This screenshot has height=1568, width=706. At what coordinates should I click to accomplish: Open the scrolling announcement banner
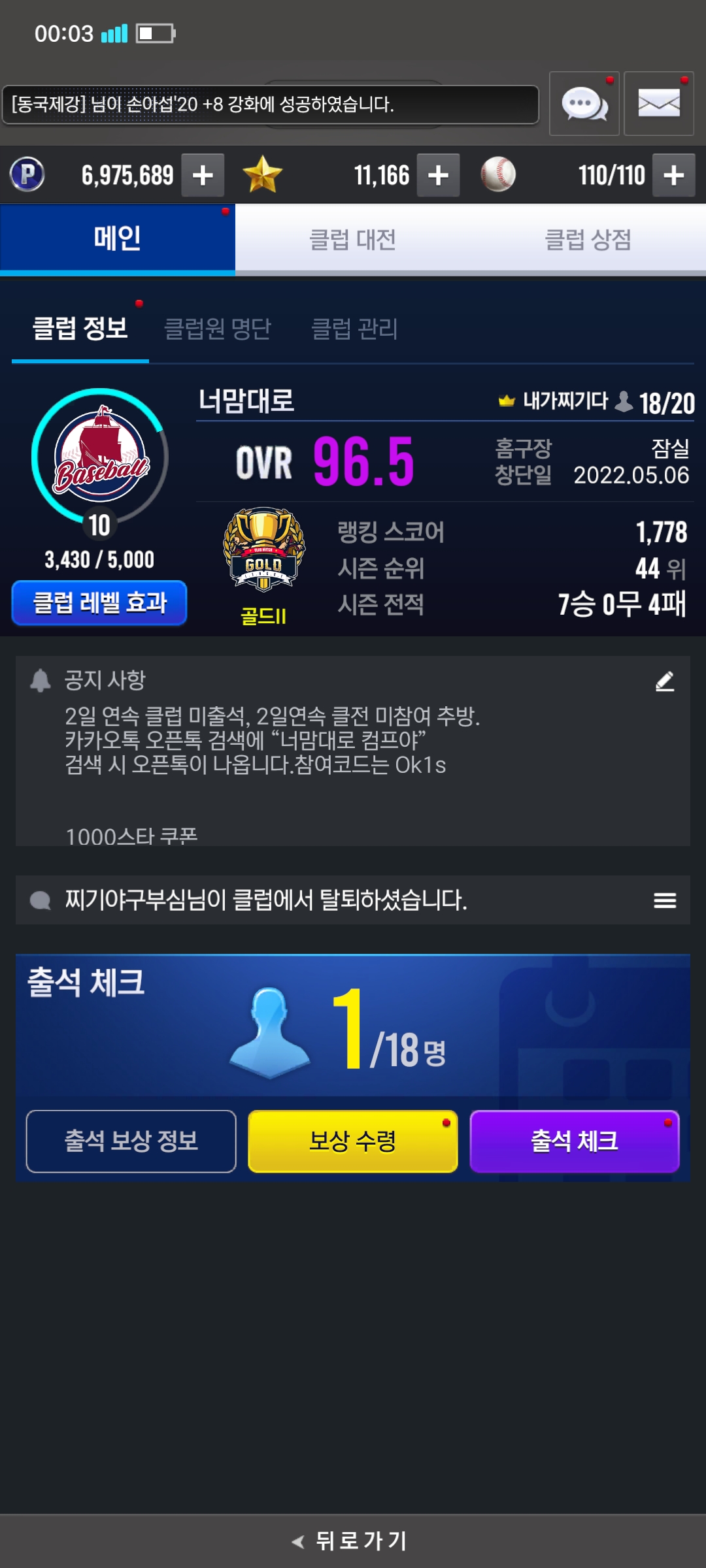(270, 105)
